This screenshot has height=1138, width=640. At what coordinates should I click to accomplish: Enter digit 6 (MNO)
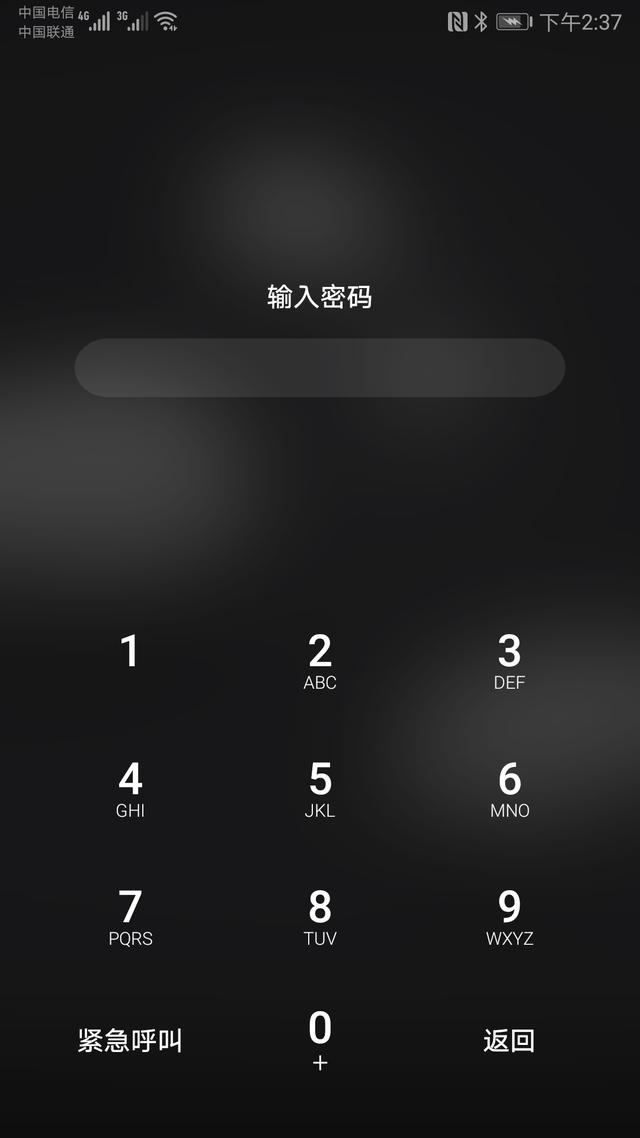coord(509,789)
